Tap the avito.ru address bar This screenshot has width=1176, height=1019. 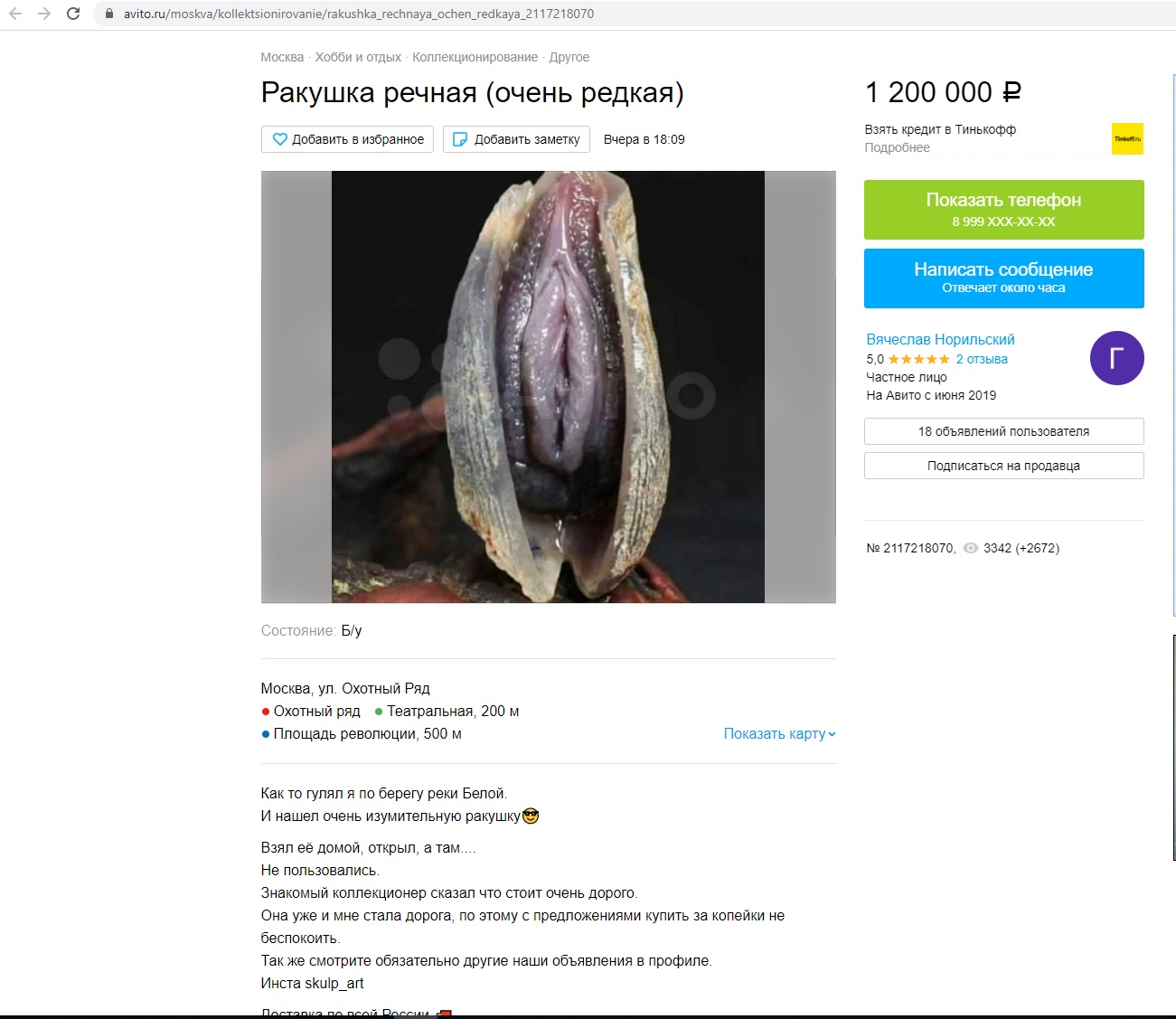[x=362, y=14]
